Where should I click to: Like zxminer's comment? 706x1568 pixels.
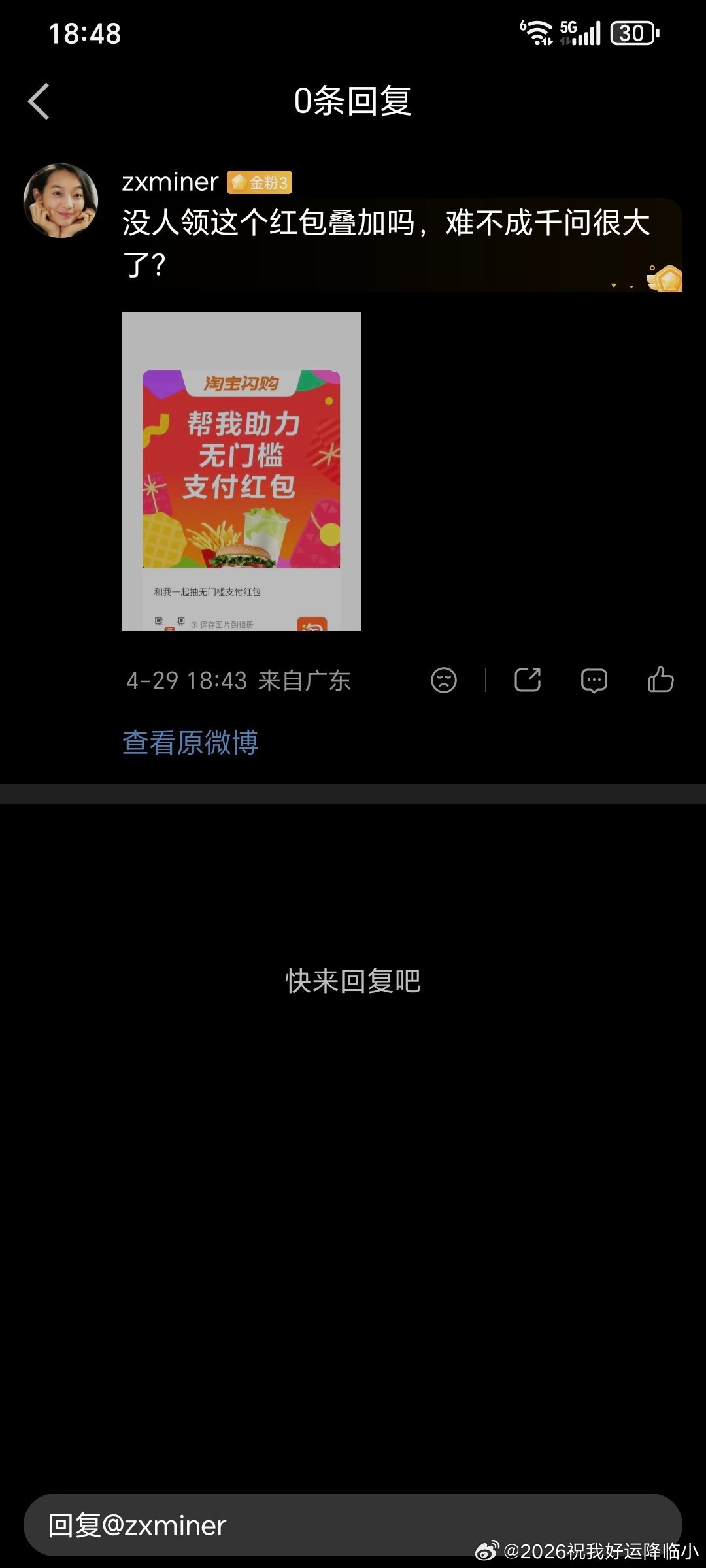point(661,679)
